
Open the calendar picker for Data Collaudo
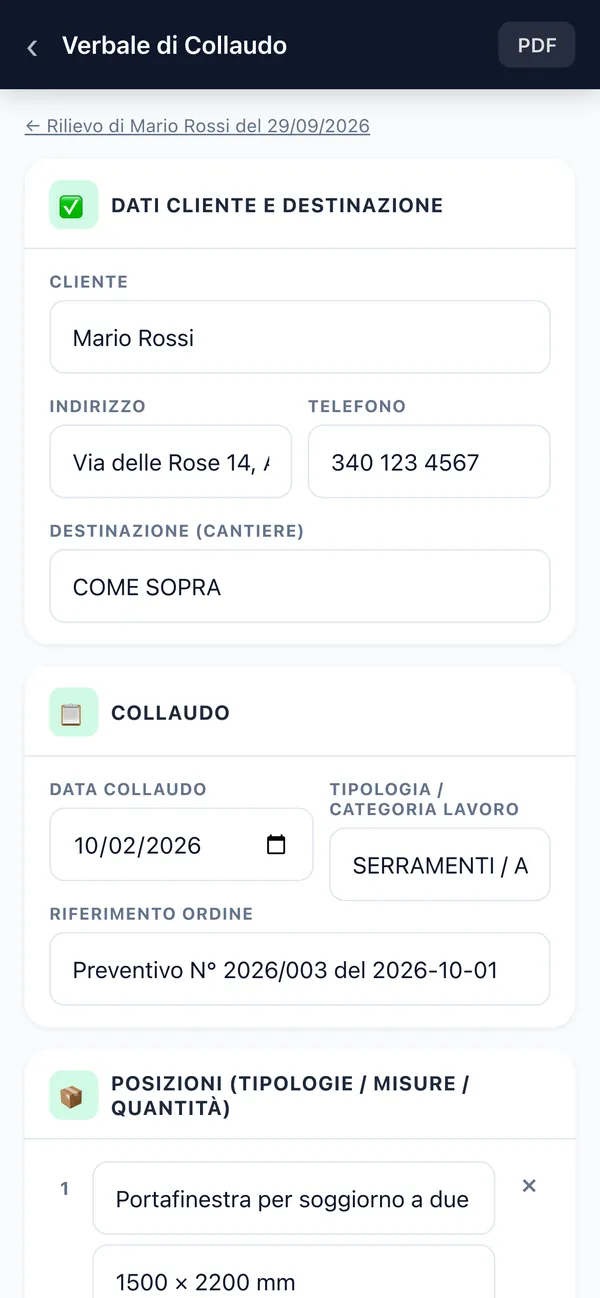coord(276,845)
